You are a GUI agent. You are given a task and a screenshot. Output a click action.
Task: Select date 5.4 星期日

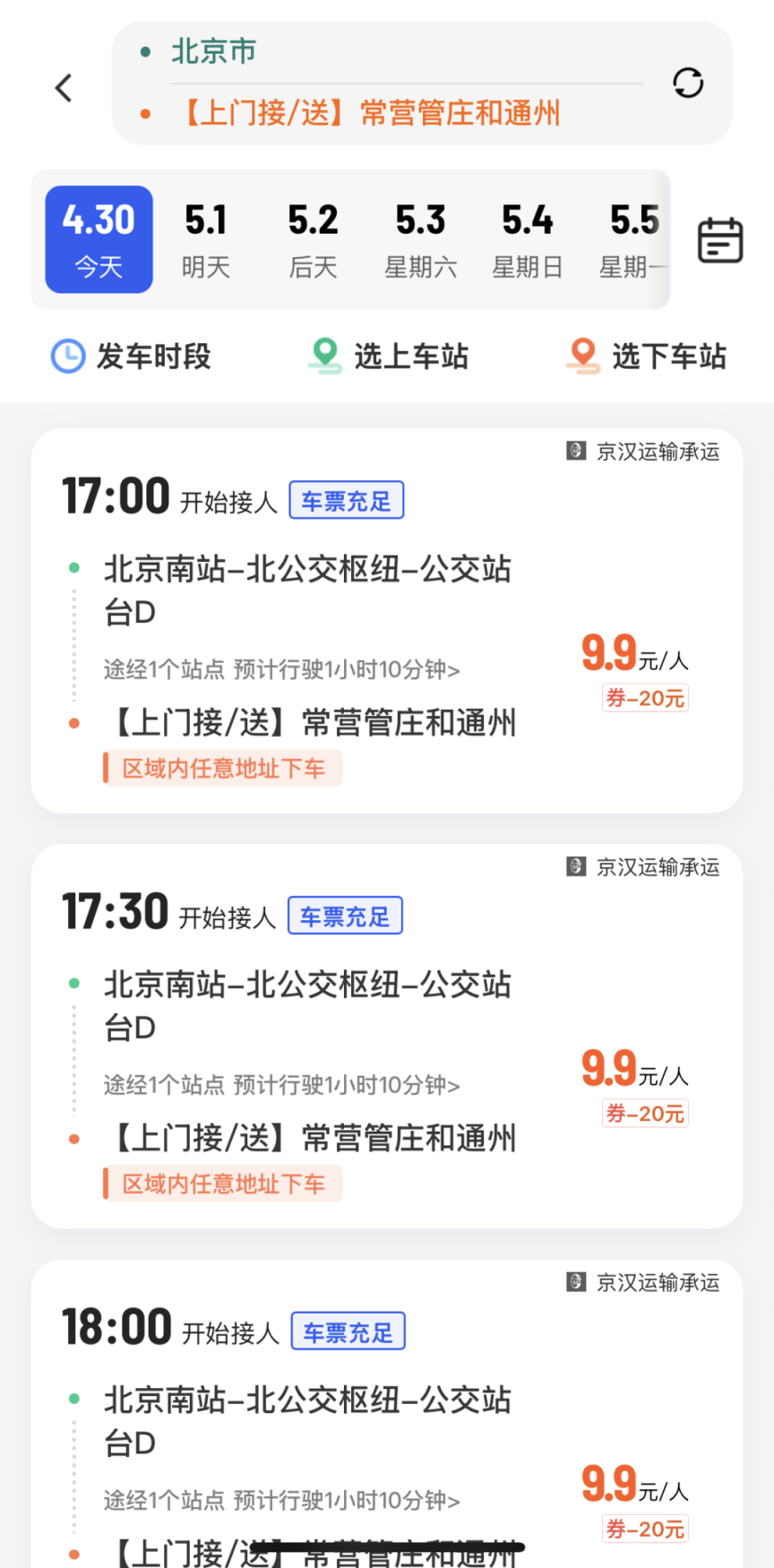click(x=527, y=239)
